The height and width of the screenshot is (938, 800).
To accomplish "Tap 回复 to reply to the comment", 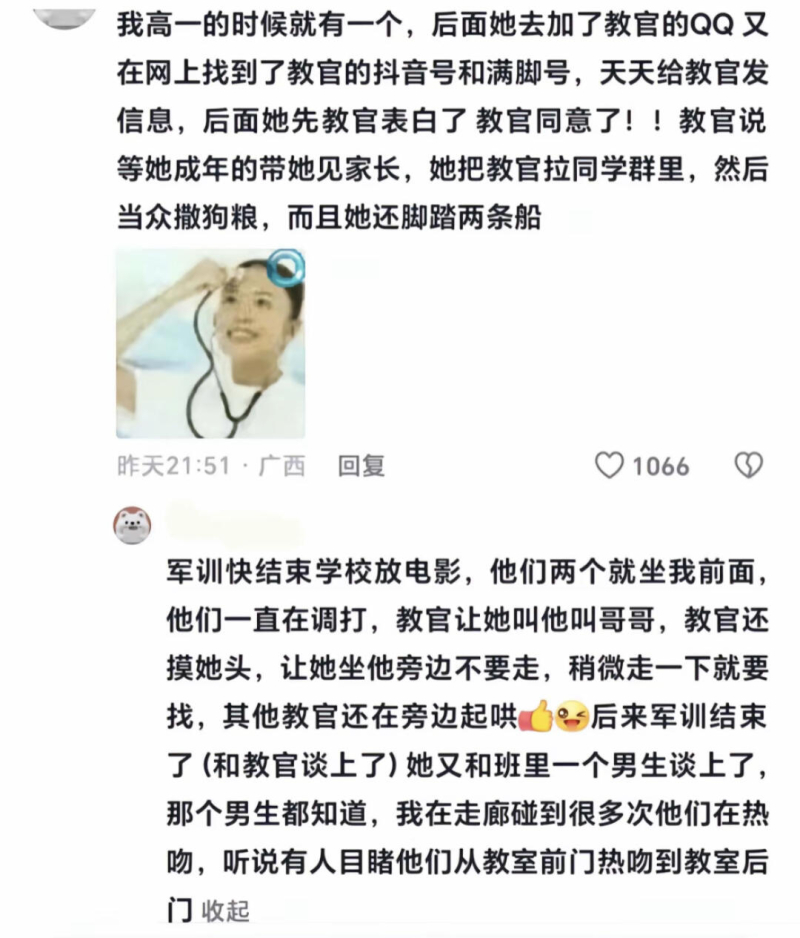I will [361, 465].
